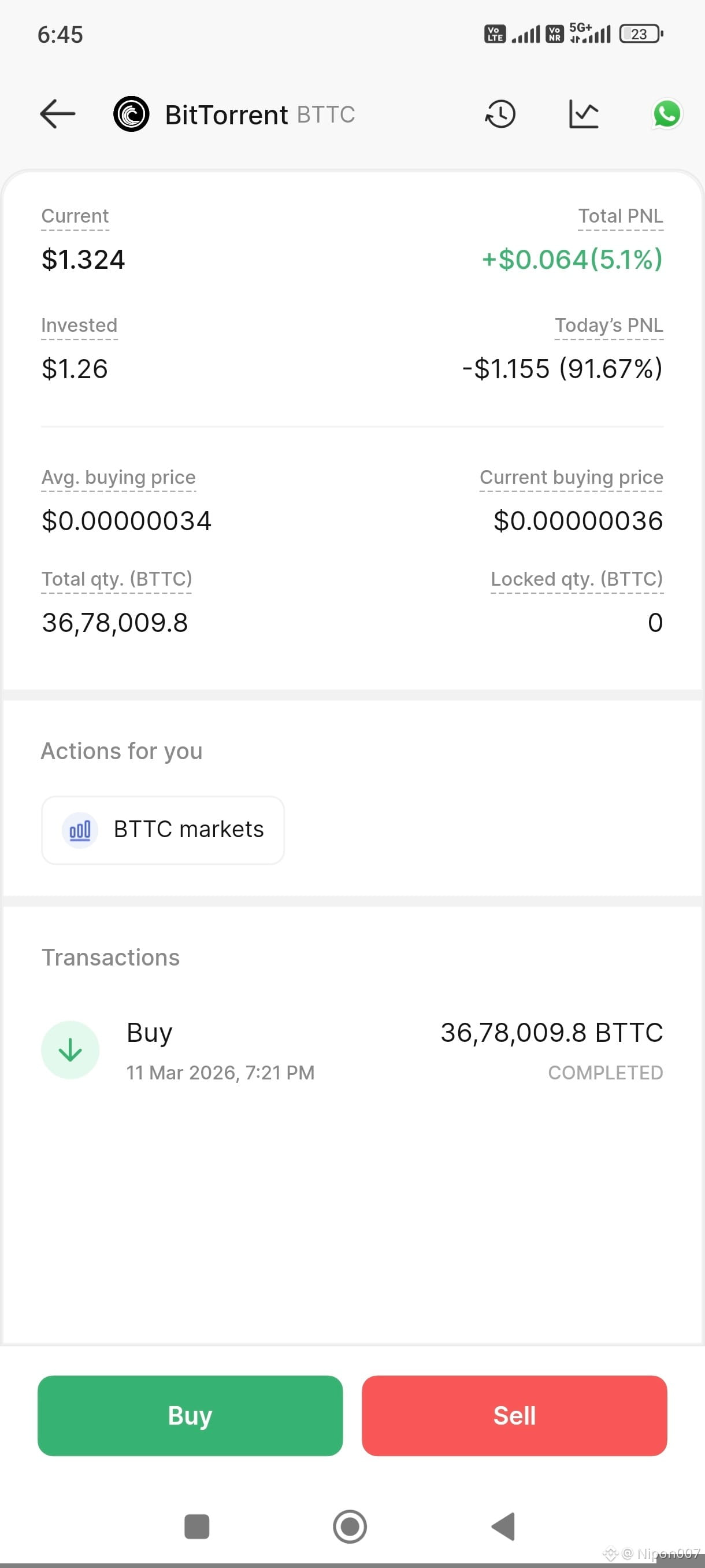Go back using the top-left arrow
This screenshot has width=705, height=1568.
click(58, 114)
